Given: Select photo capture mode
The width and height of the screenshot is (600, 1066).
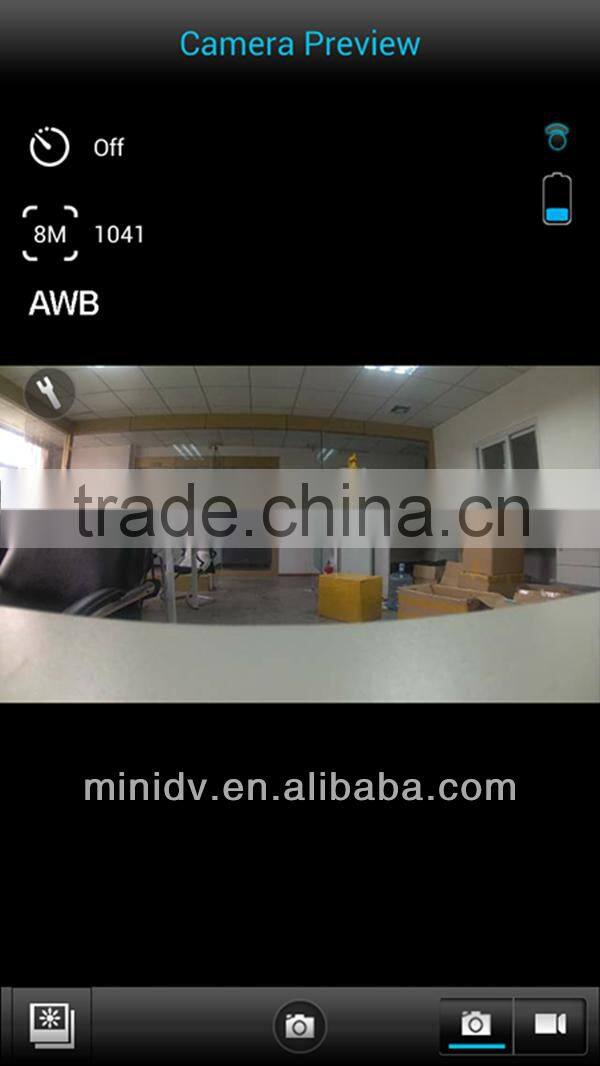Looking at the screenshot, I should tap(476, 1025).
